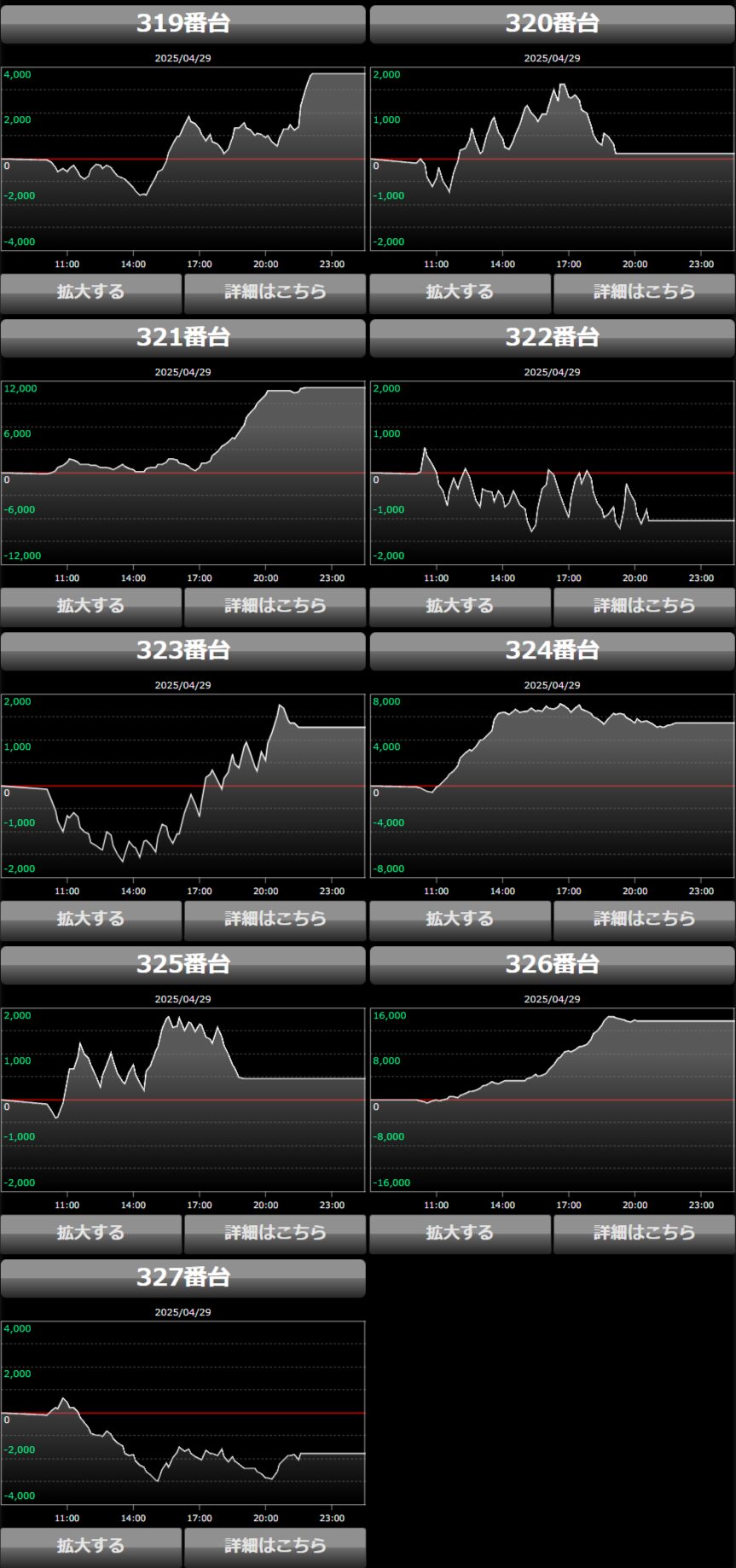Viewport: 736px width, 1568px height.
Task: Open details for 325番台
Action: tap(275, 1233)
